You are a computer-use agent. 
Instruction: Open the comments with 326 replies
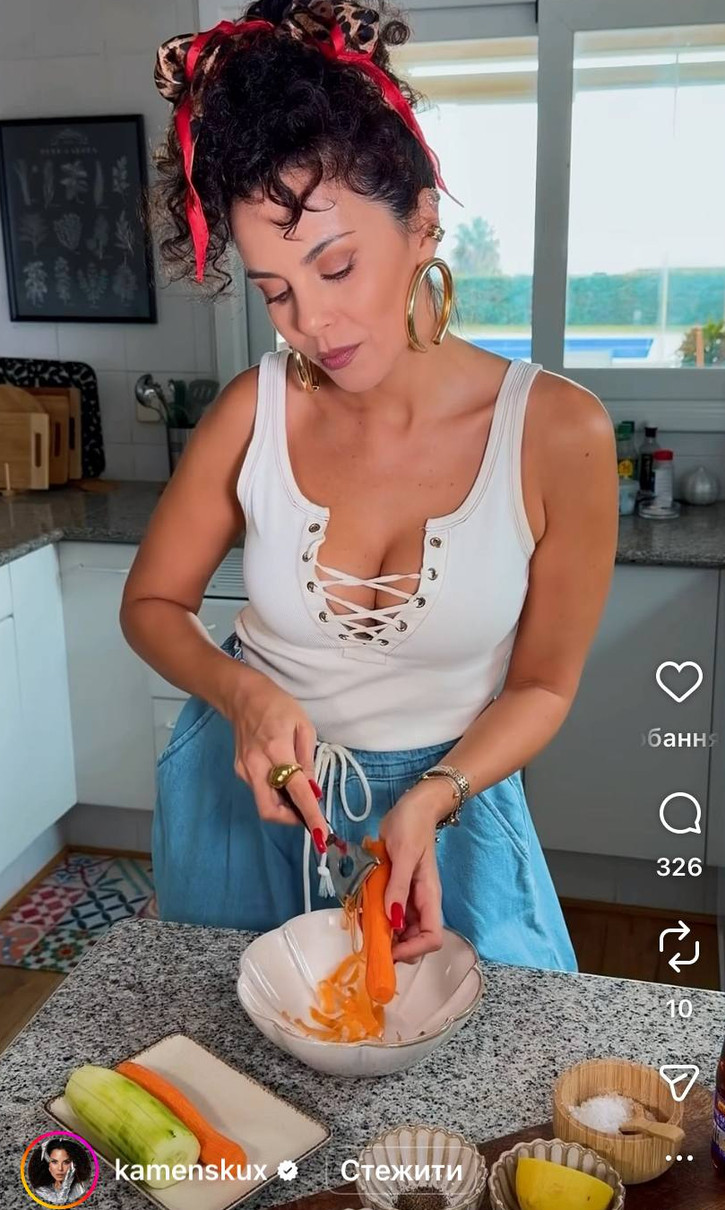[x=680, y=814]
